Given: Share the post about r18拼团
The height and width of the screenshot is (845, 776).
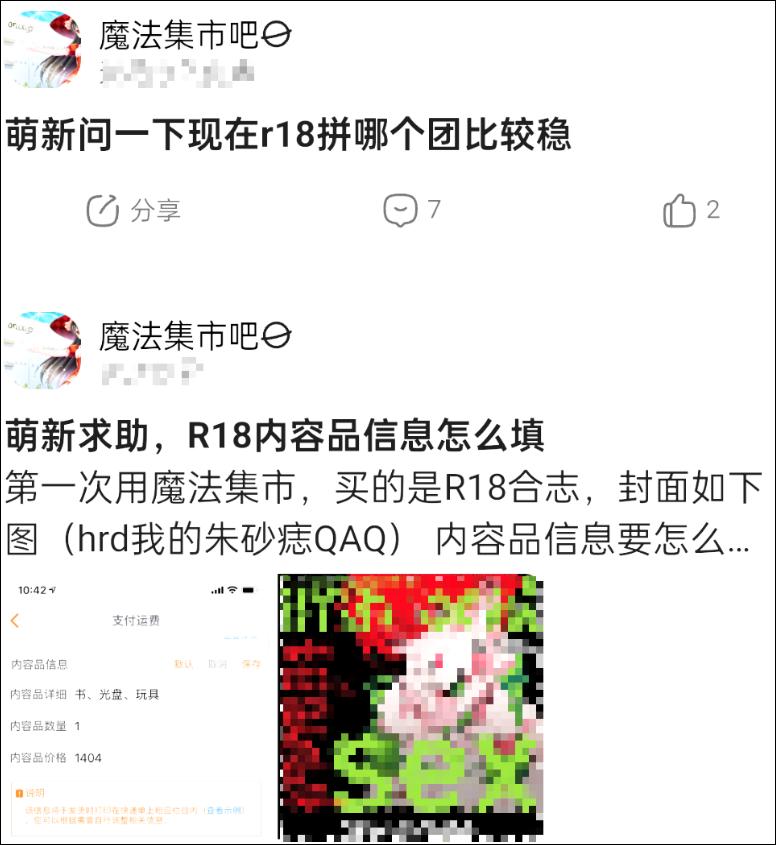Looking at the screenshot, I should pyautogui.click(x=133, y=210).
